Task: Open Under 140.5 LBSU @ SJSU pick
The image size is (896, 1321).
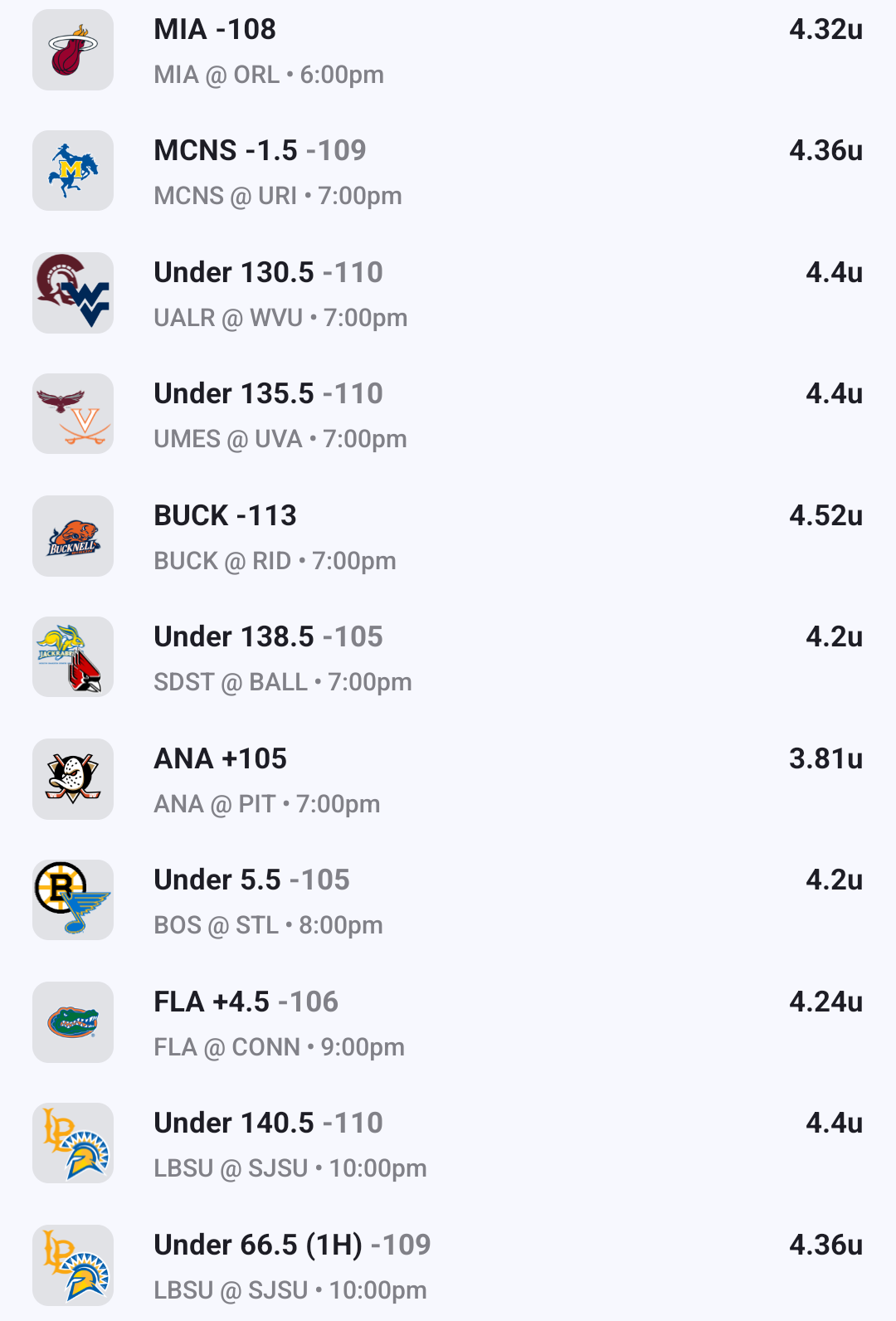Action: pyautogui.click(x=448, y=1144)
